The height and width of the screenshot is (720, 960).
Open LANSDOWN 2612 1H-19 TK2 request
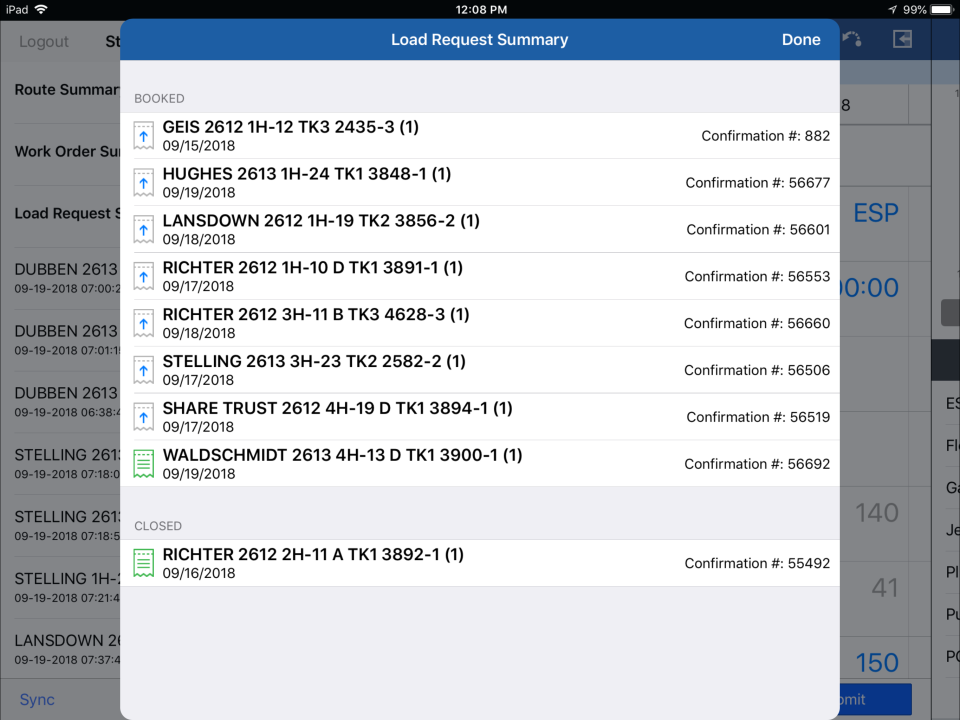(x=480, y=230)
